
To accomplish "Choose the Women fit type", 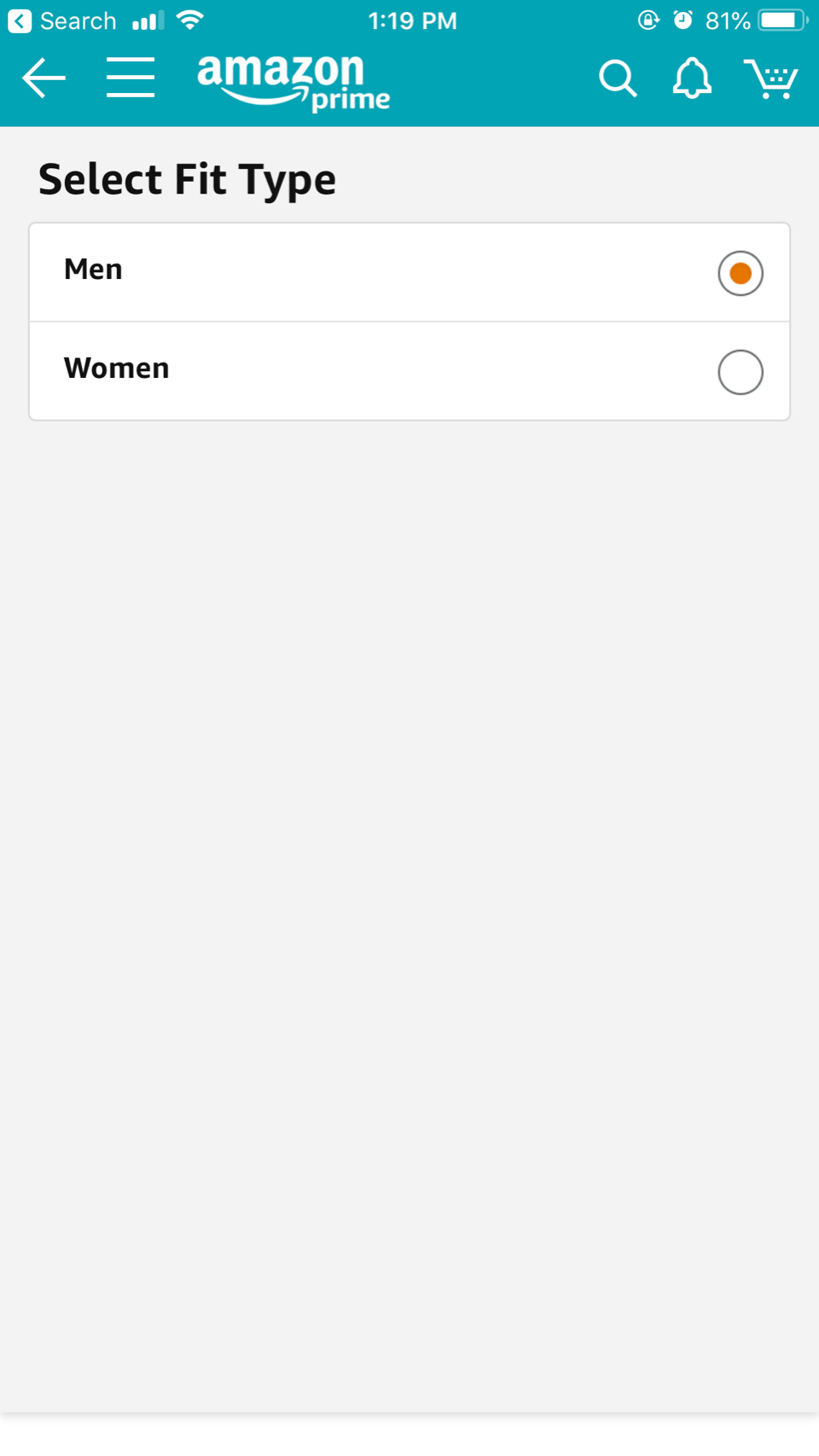I will 740,372.
